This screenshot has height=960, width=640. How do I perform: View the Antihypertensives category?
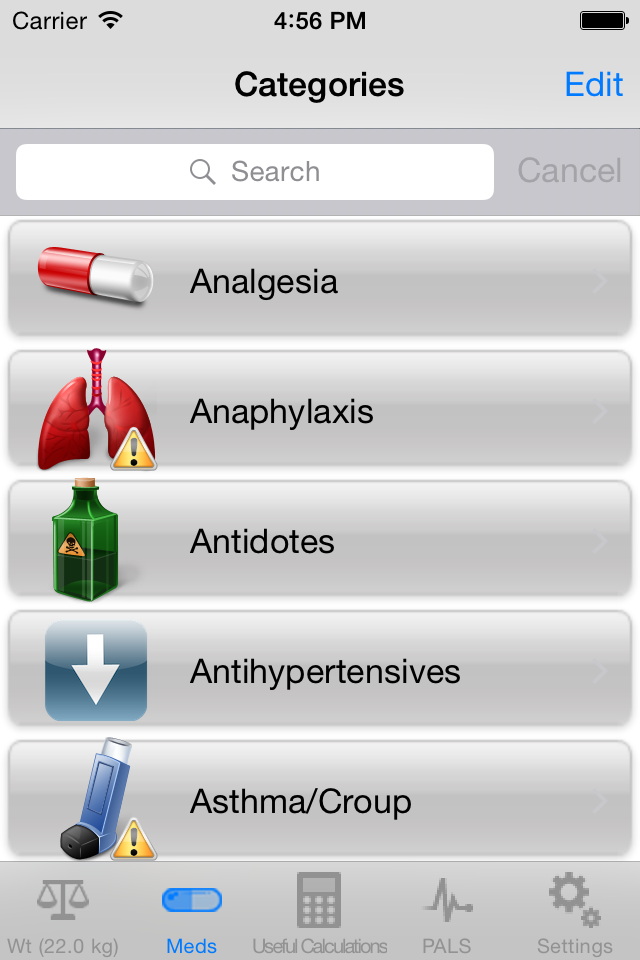click(320, 671)
